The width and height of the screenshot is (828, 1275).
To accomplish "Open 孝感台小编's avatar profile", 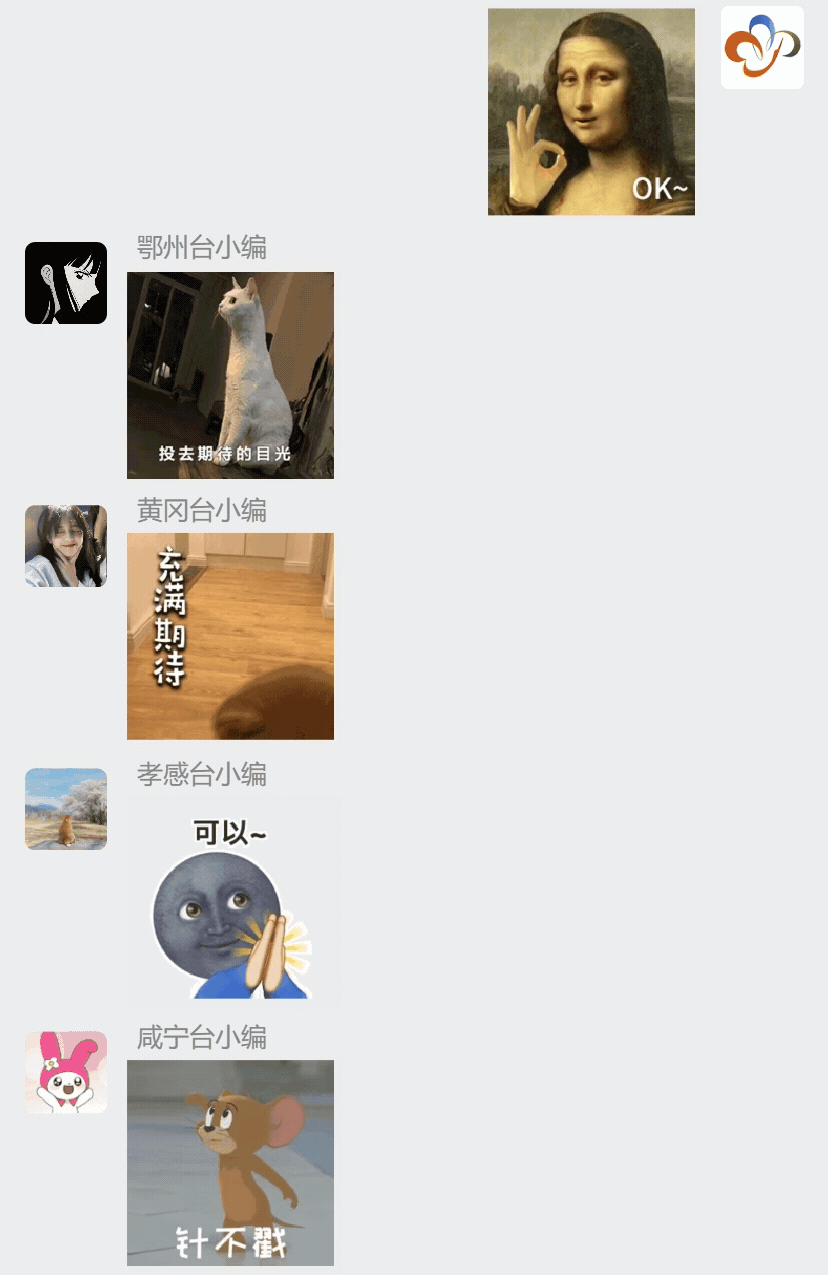I will 66,809.
